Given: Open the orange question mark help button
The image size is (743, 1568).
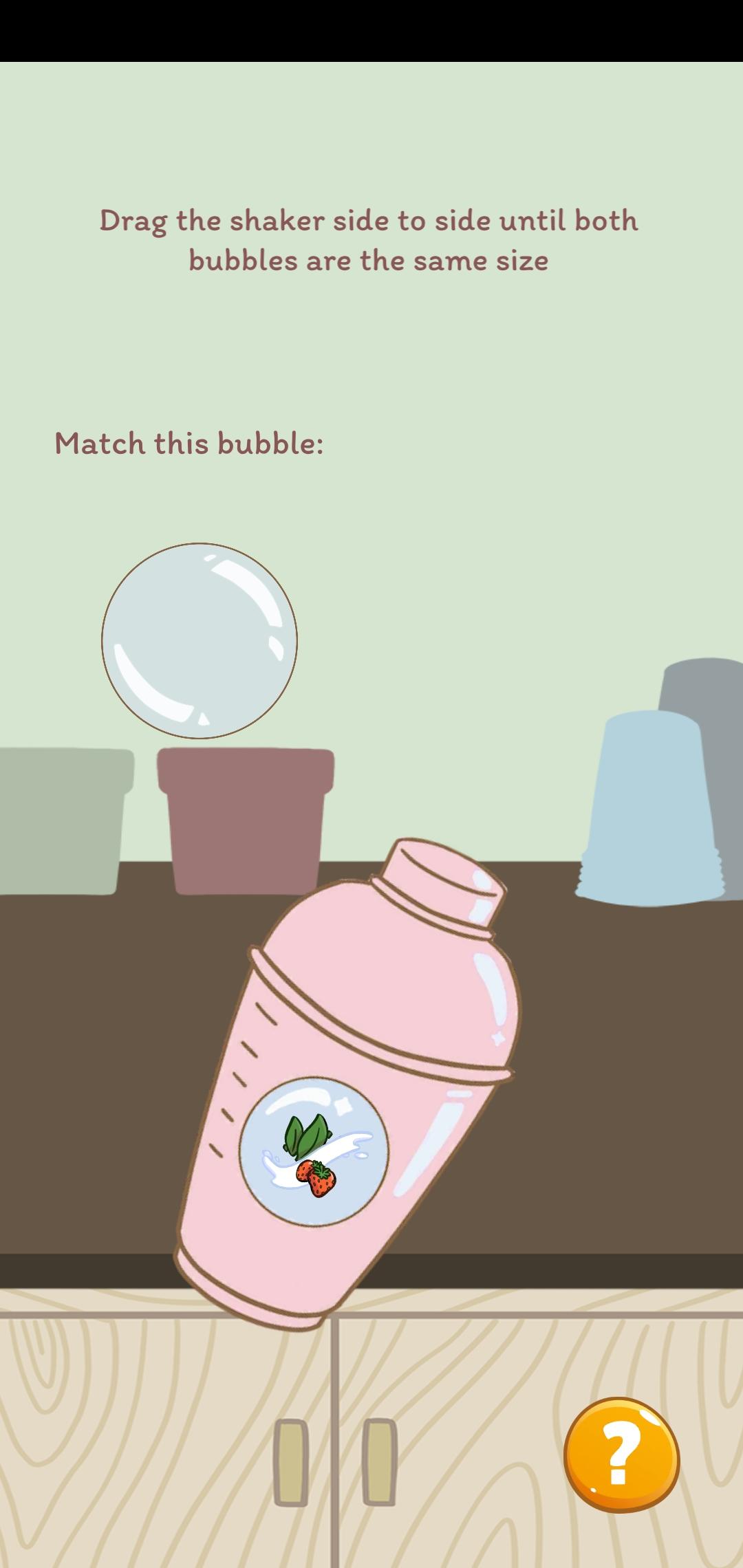Looking at the screenshot, I should (621, 1455).
